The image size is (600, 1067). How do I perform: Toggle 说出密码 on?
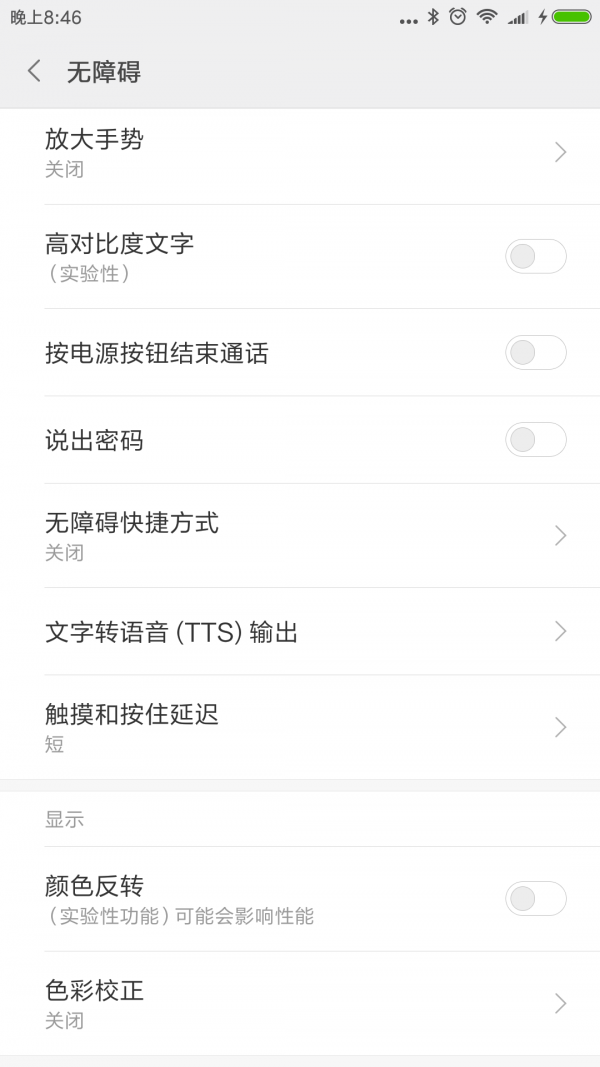535,440
